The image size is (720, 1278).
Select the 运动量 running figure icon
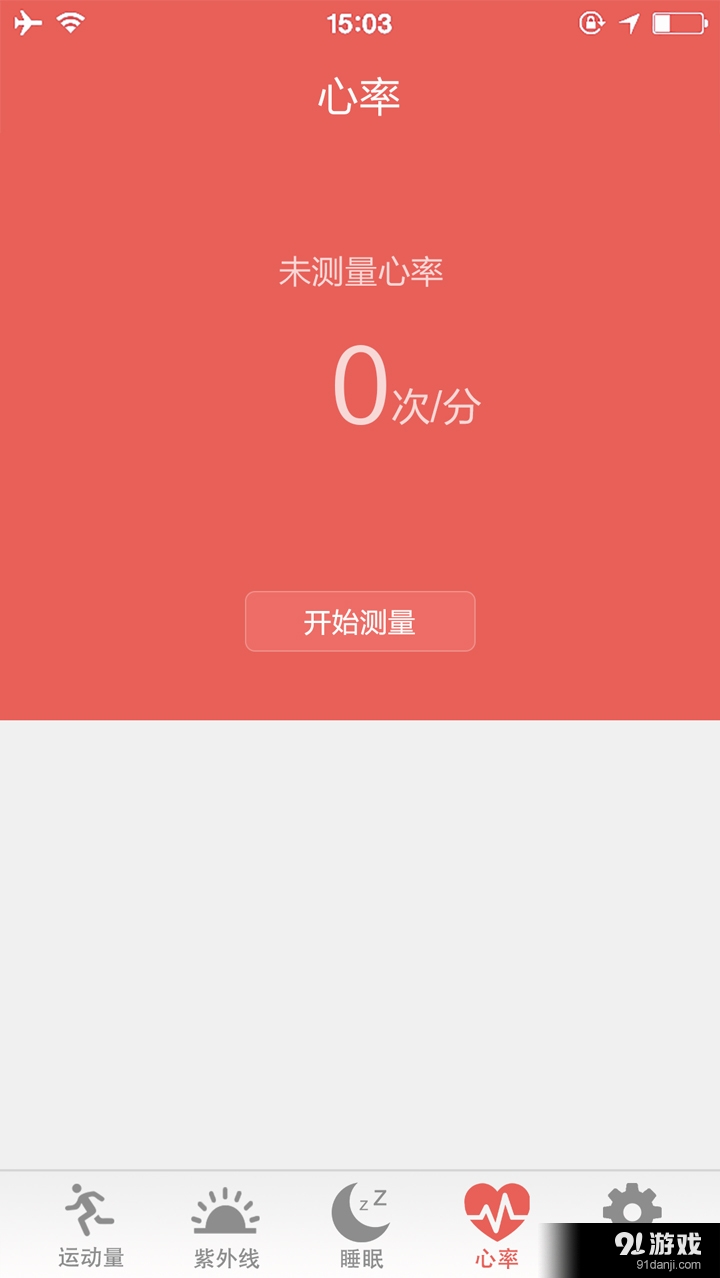(89, 1210)
